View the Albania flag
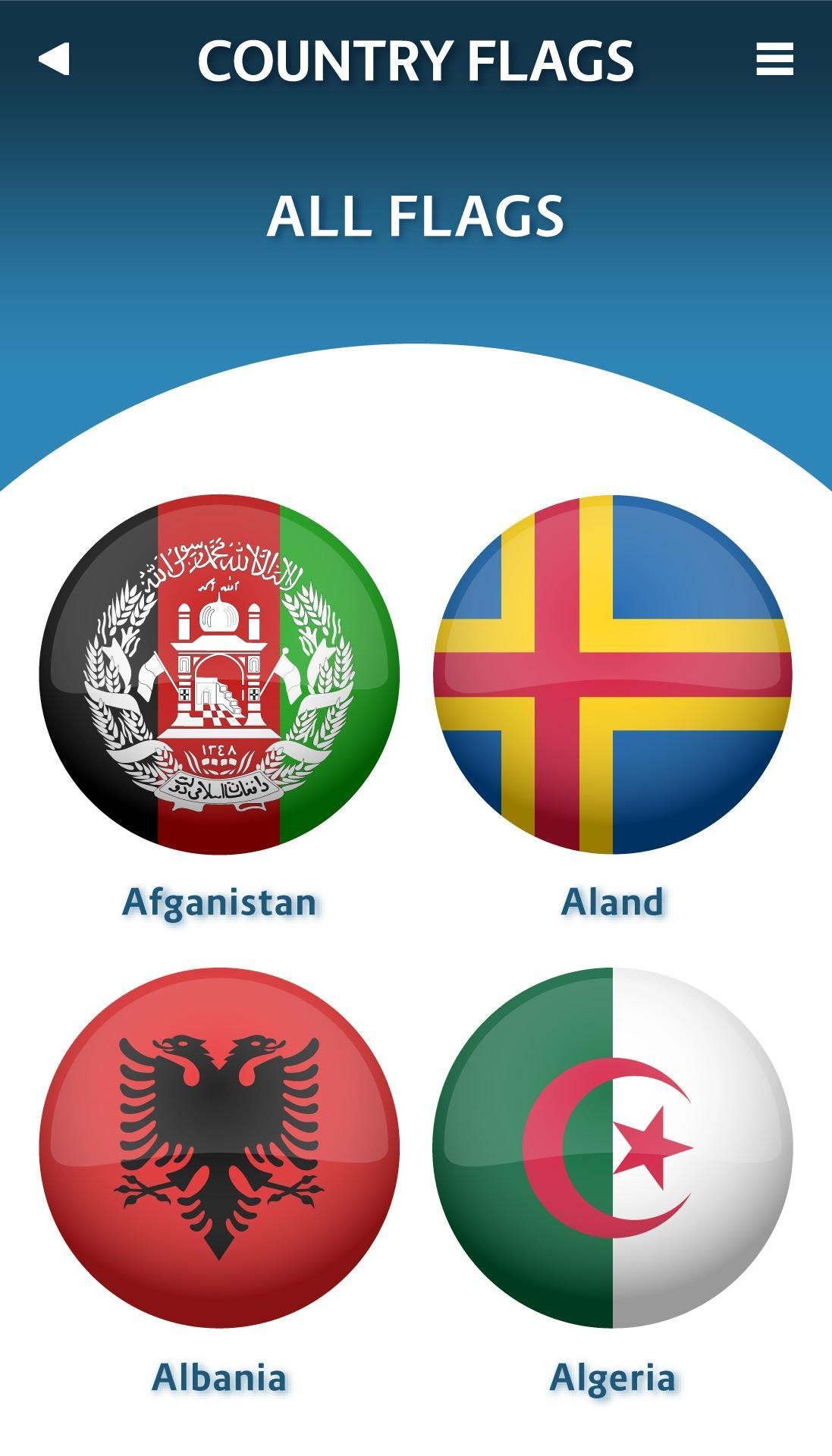 pyautogui.click(x=219, y=1147)
